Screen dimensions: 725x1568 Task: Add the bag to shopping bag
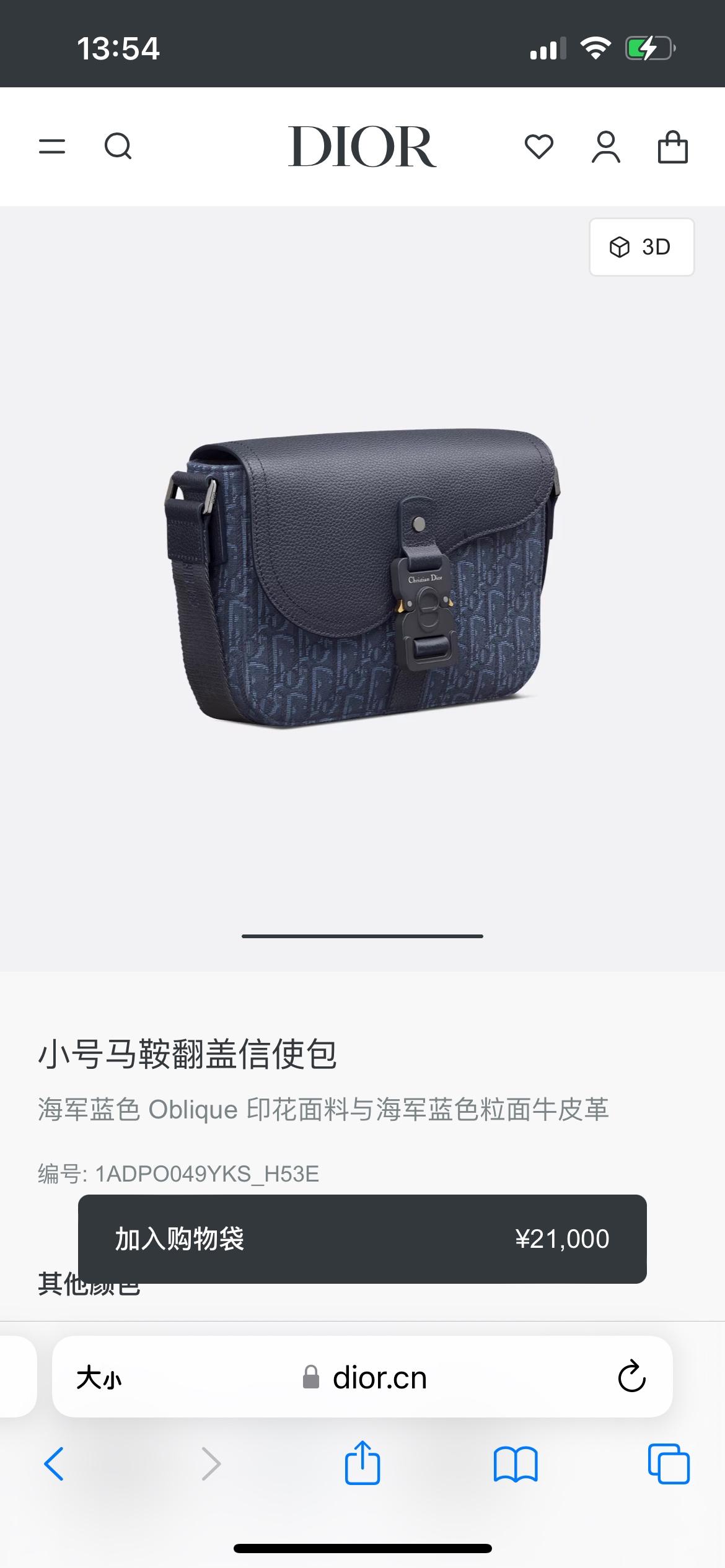362,1239
